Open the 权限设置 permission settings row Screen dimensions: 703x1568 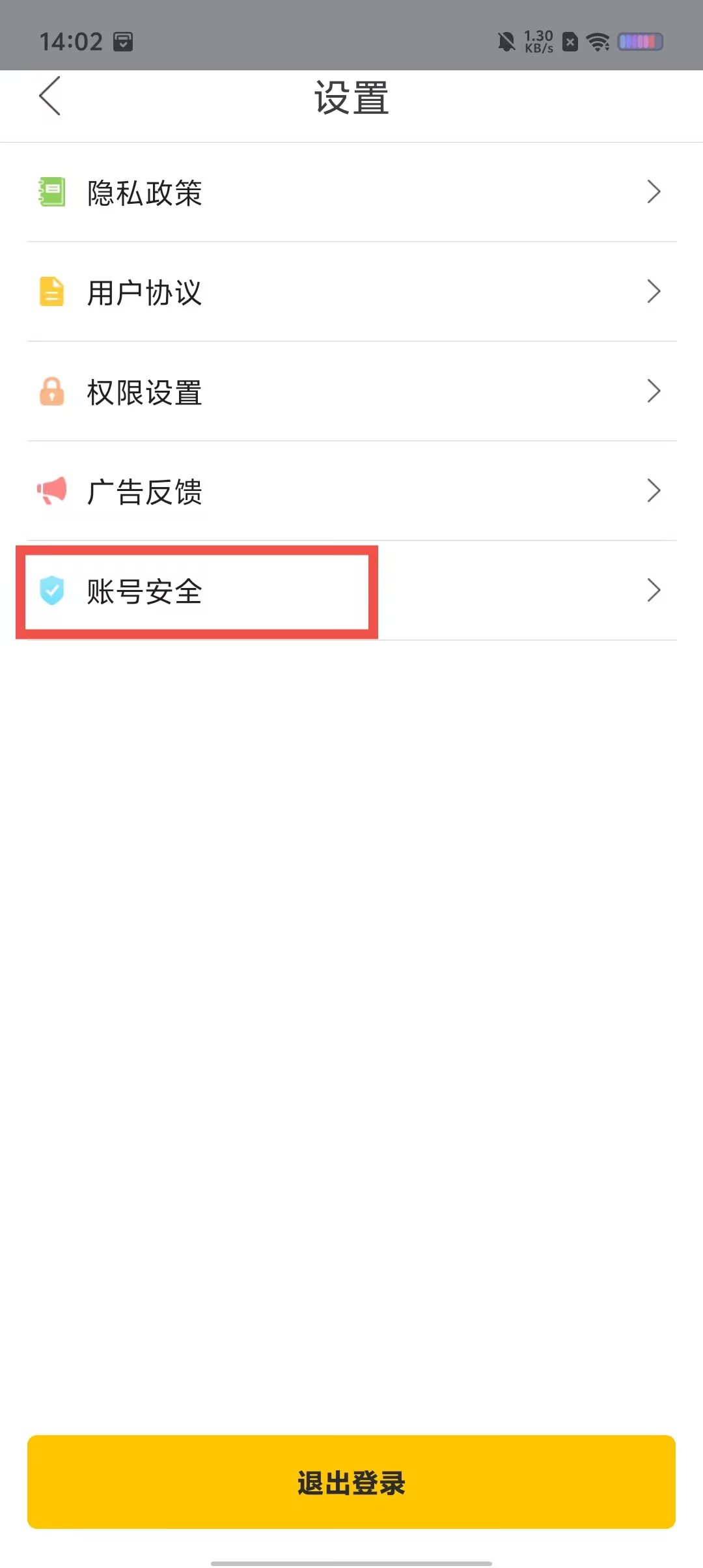(x=351, y=392)
